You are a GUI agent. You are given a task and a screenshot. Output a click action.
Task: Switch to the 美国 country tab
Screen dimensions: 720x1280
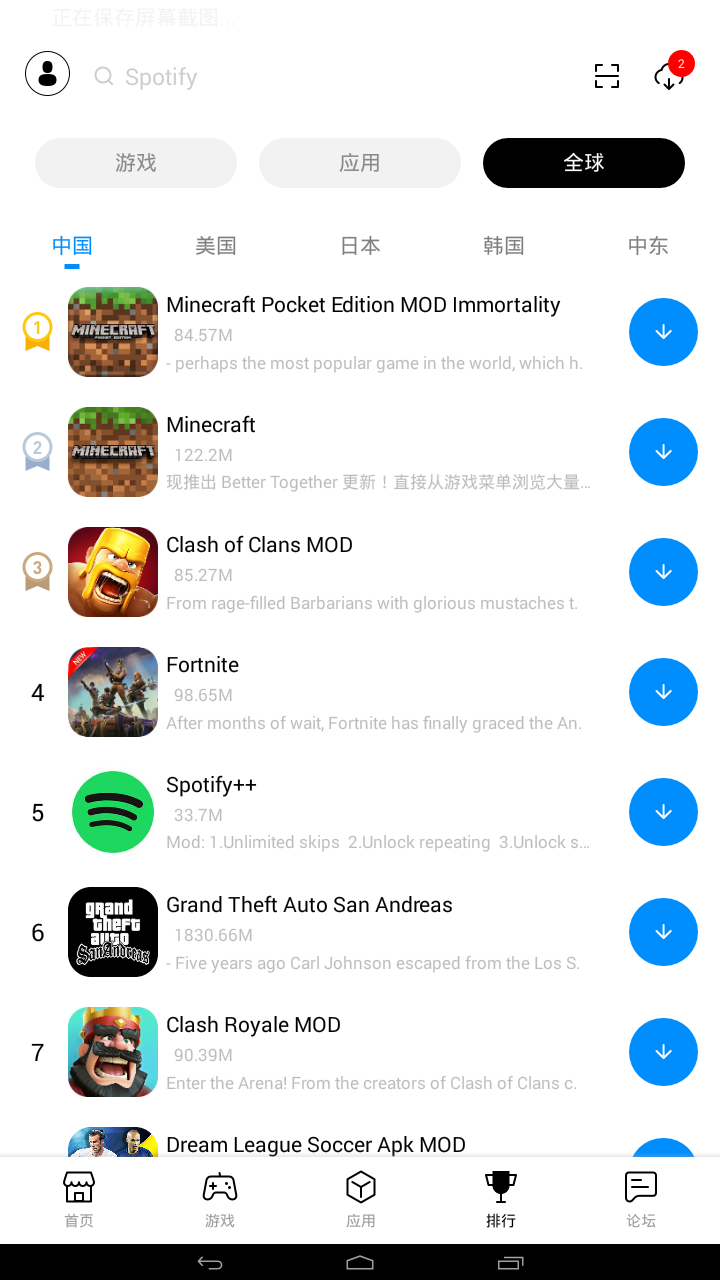pos(216,245)
